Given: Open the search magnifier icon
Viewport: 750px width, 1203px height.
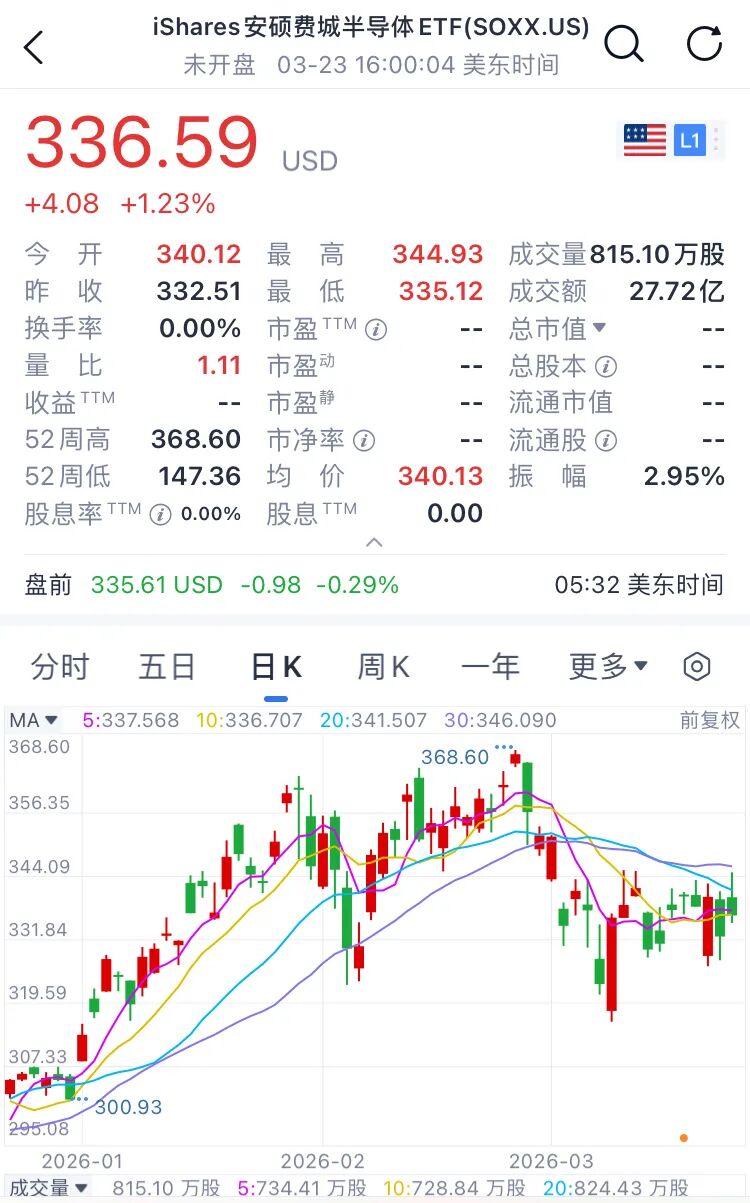Looking at the screenshot, I should point(623,44).
